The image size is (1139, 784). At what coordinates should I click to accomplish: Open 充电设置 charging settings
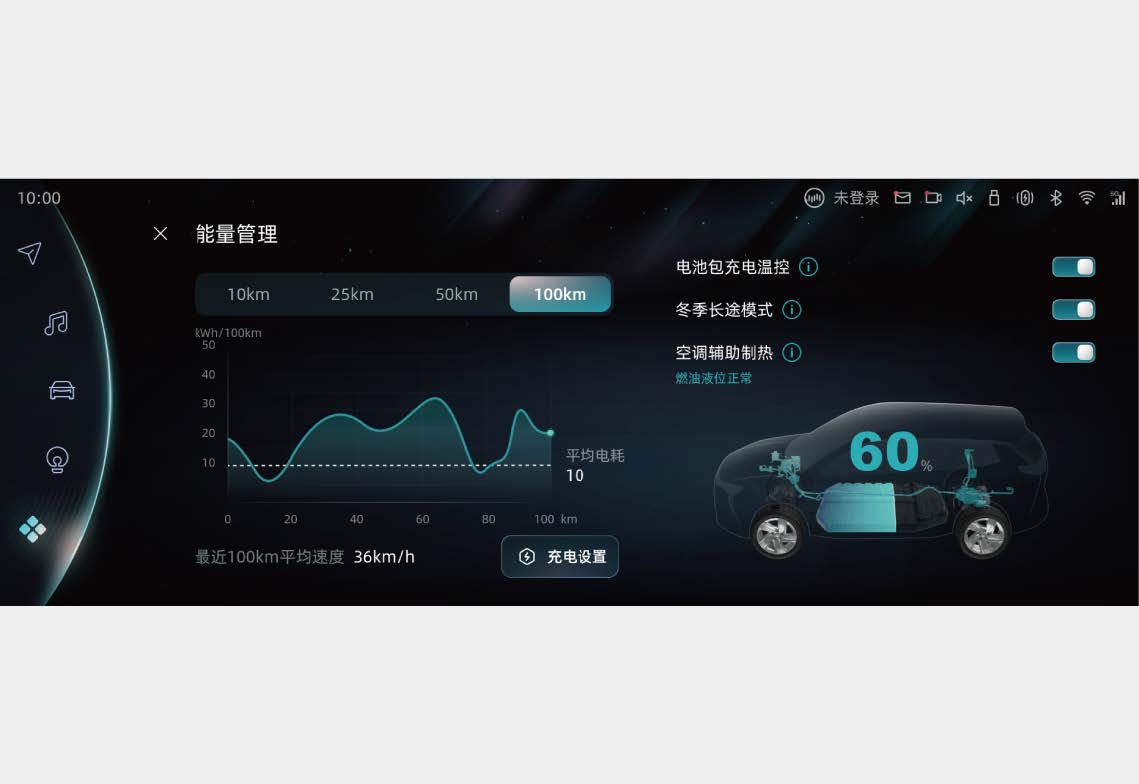click(x=560, y=557)
